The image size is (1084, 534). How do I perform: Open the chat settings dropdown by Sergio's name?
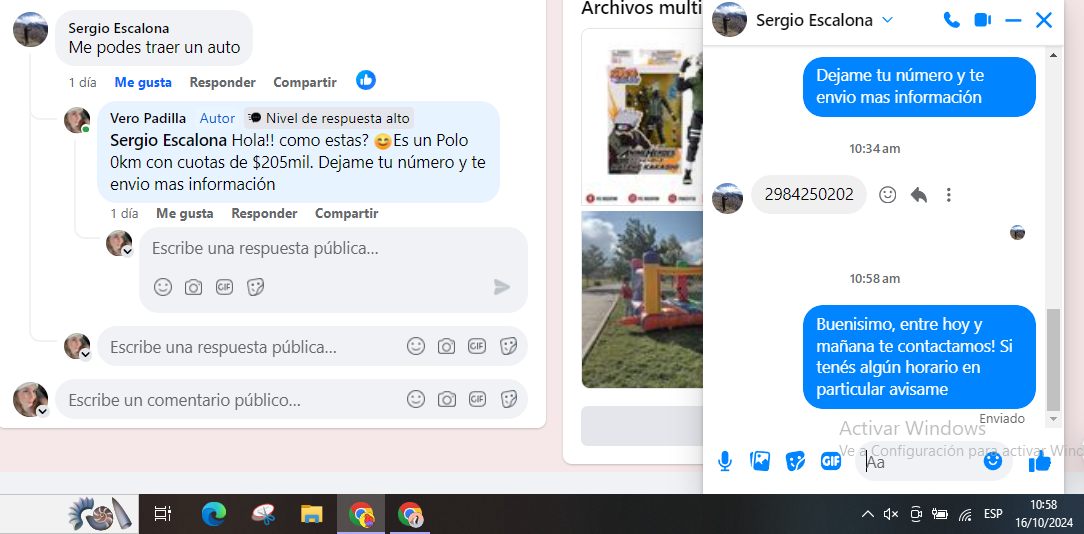click(887, 20)
